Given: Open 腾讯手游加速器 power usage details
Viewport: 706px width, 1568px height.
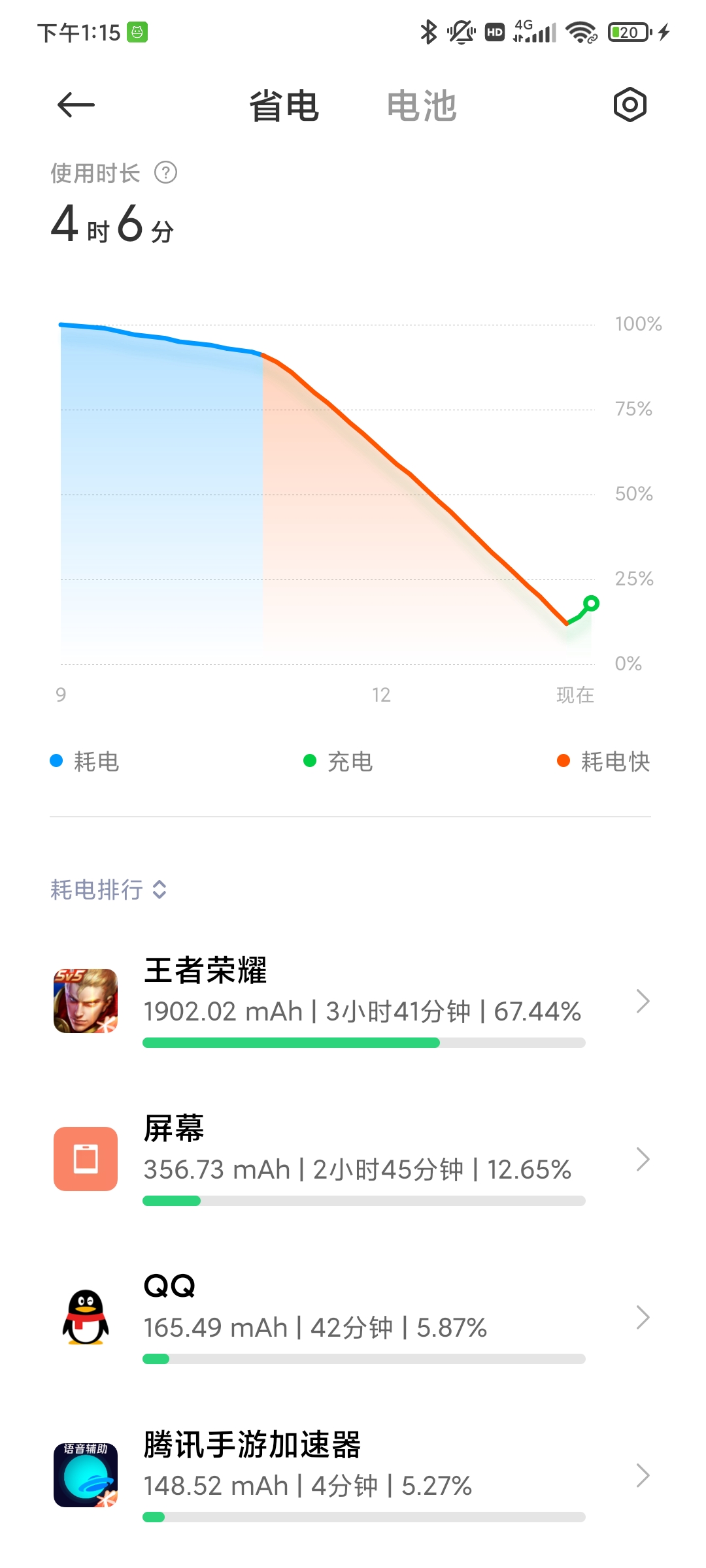Looking at the screenshot, I should tap(353, 1475).
